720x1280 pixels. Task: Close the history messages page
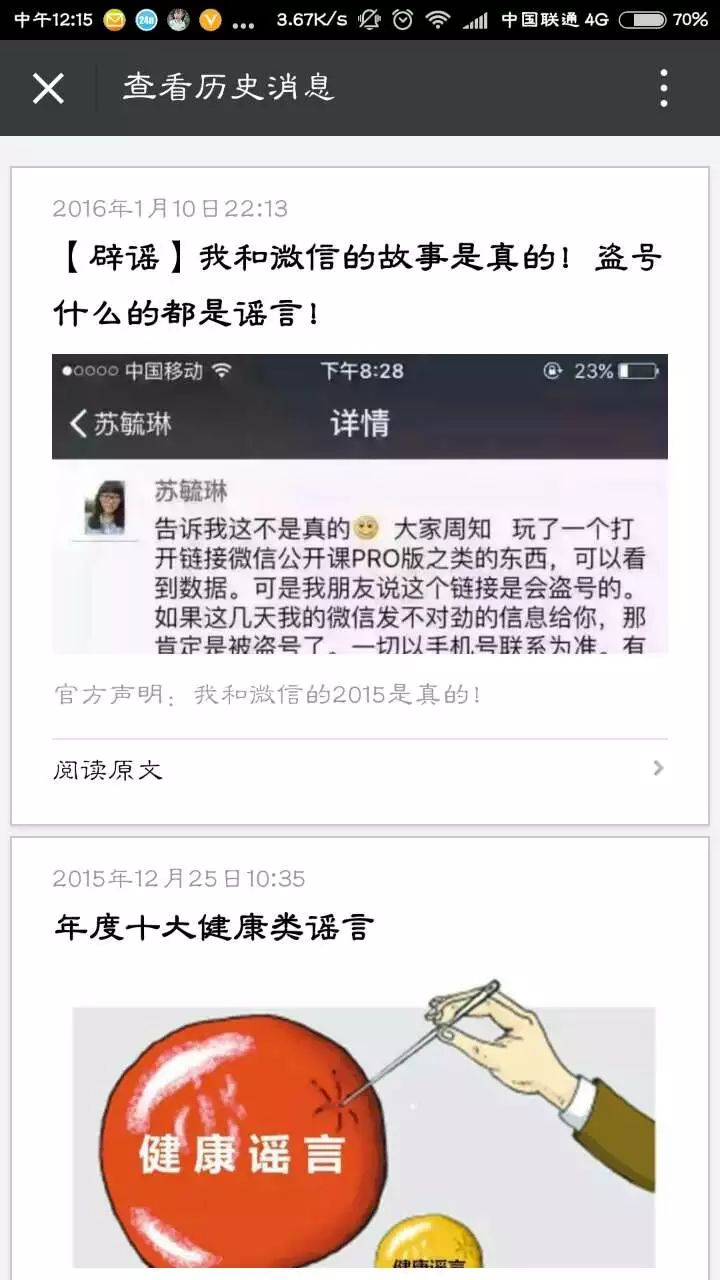tap(48, 88)
